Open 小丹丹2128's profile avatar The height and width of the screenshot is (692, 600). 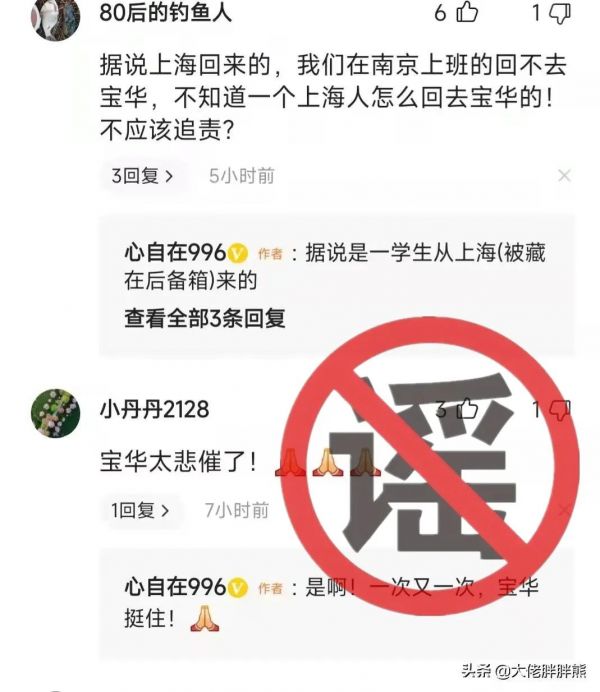(x=56, y=412)
